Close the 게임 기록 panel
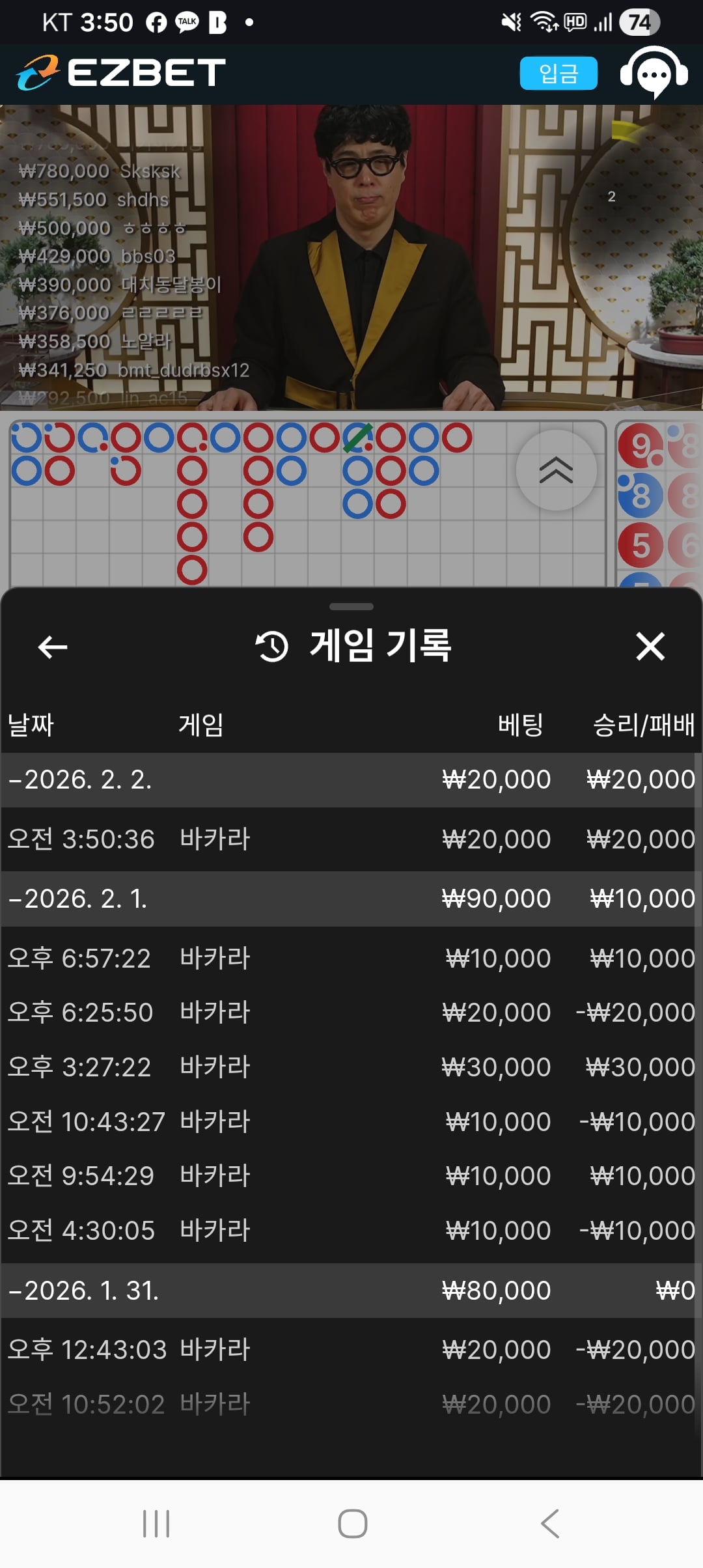This screenshot has height=1568, width=703. (650, 647)
